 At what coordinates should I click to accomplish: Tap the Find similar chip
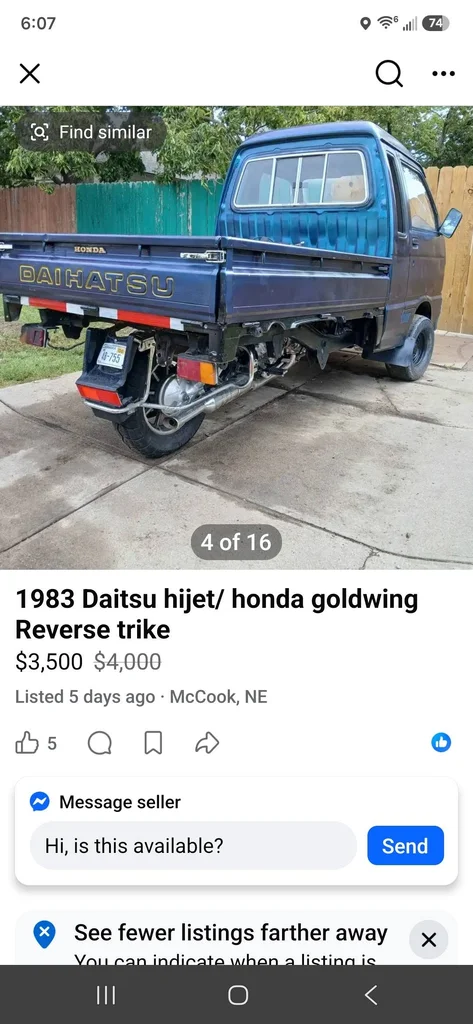(92, 132)
